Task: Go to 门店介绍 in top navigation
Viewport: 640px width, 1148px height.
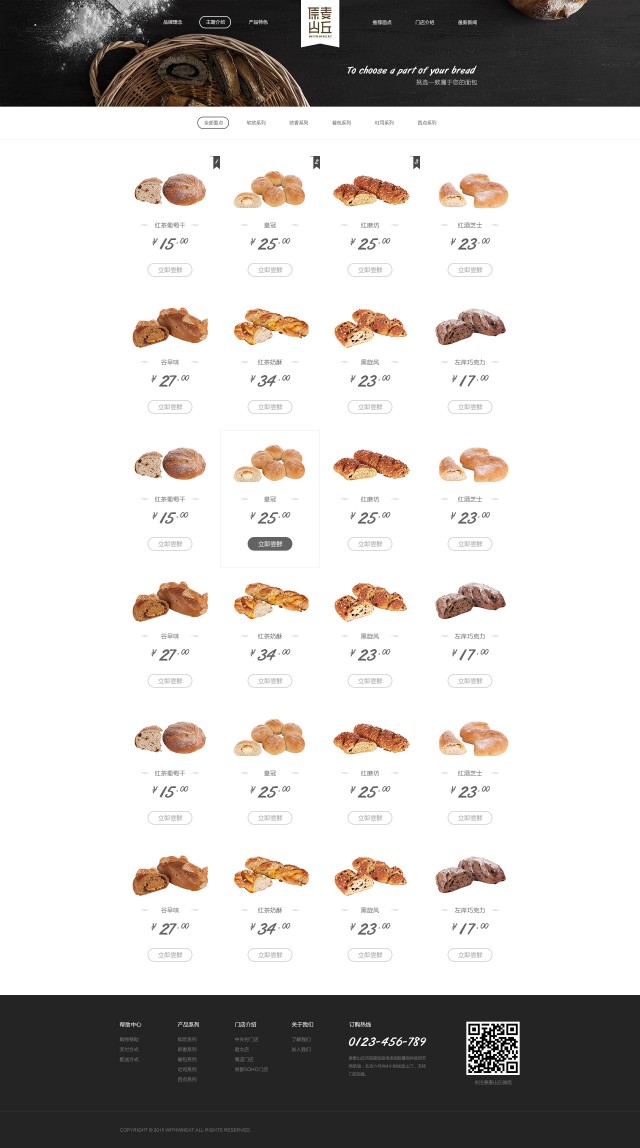Action: pyautogui.click(x=424, y=21)
